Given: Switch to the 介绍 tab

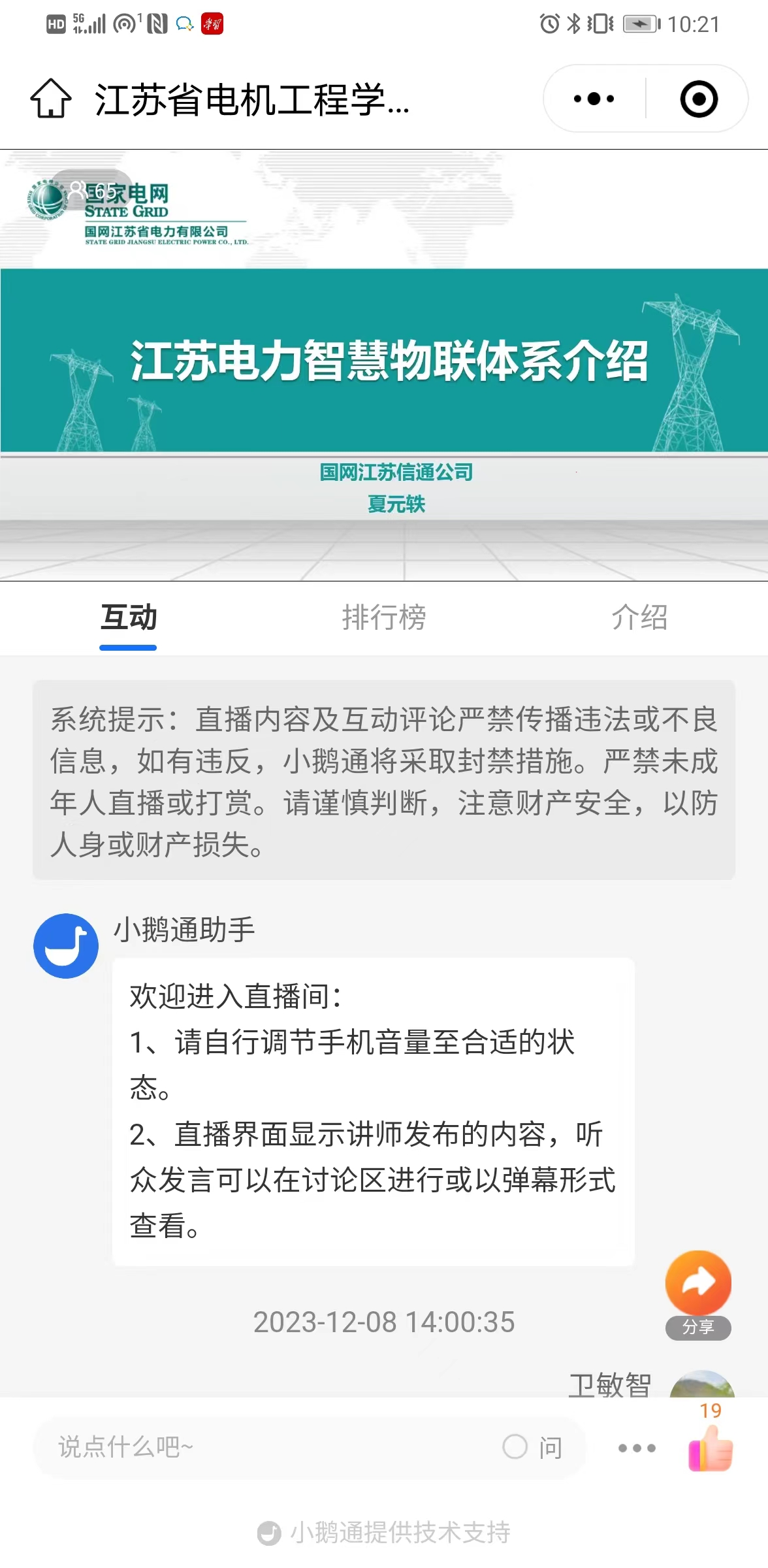Looking at the screenshot, I should (639, 617).
